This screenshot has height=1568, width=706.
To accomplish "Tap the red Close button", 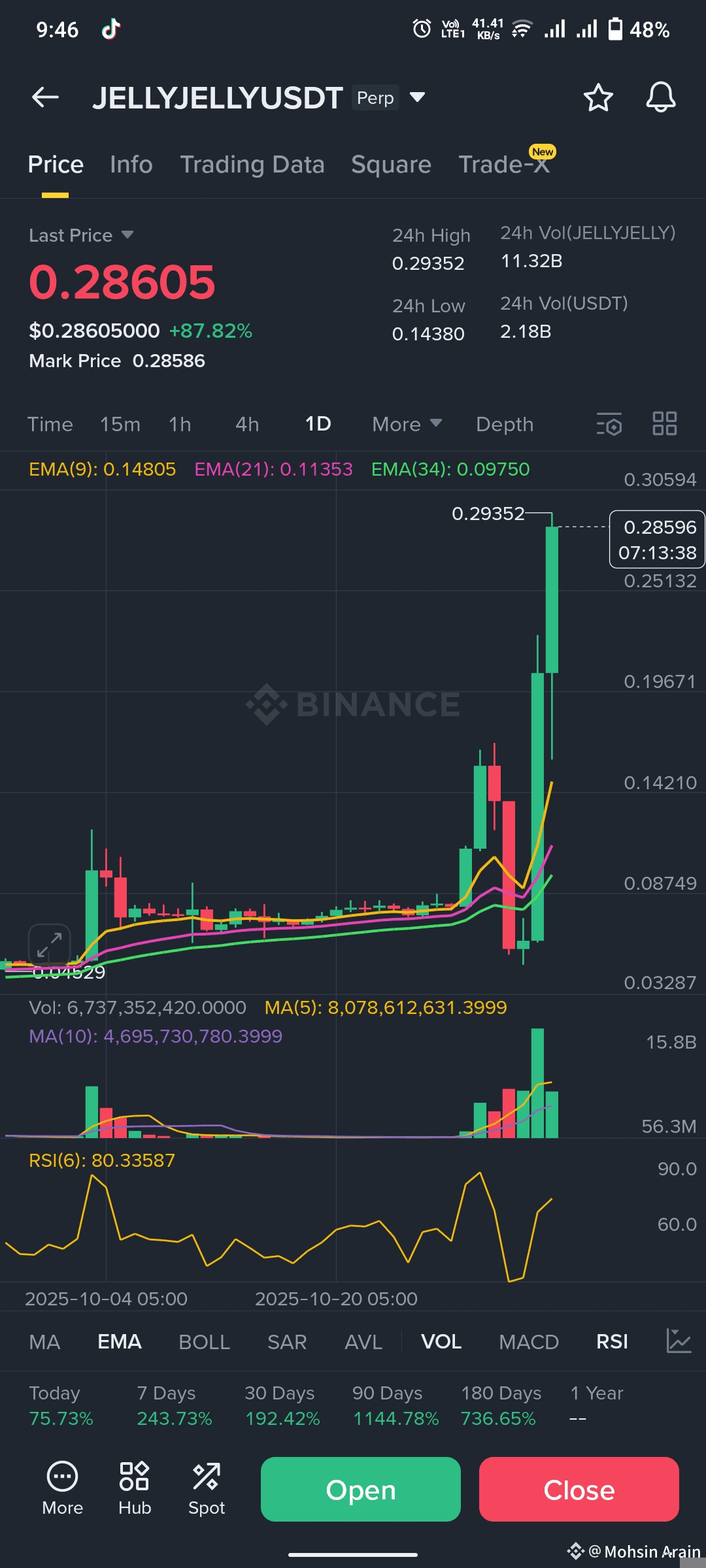I will pos(579,1490).
